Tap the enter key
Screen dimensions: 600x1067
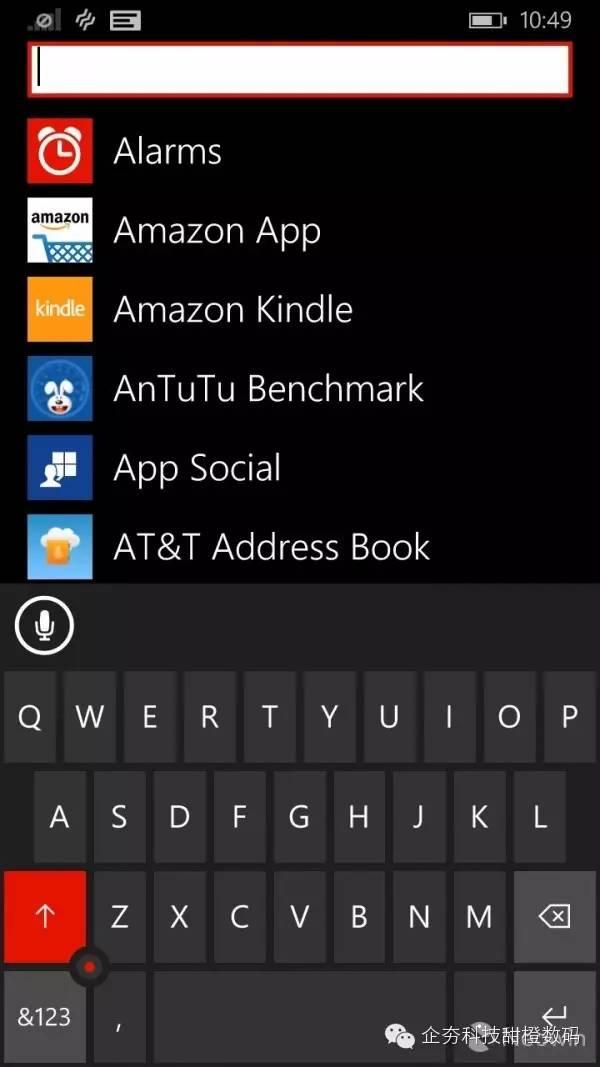coord(554,1017)
